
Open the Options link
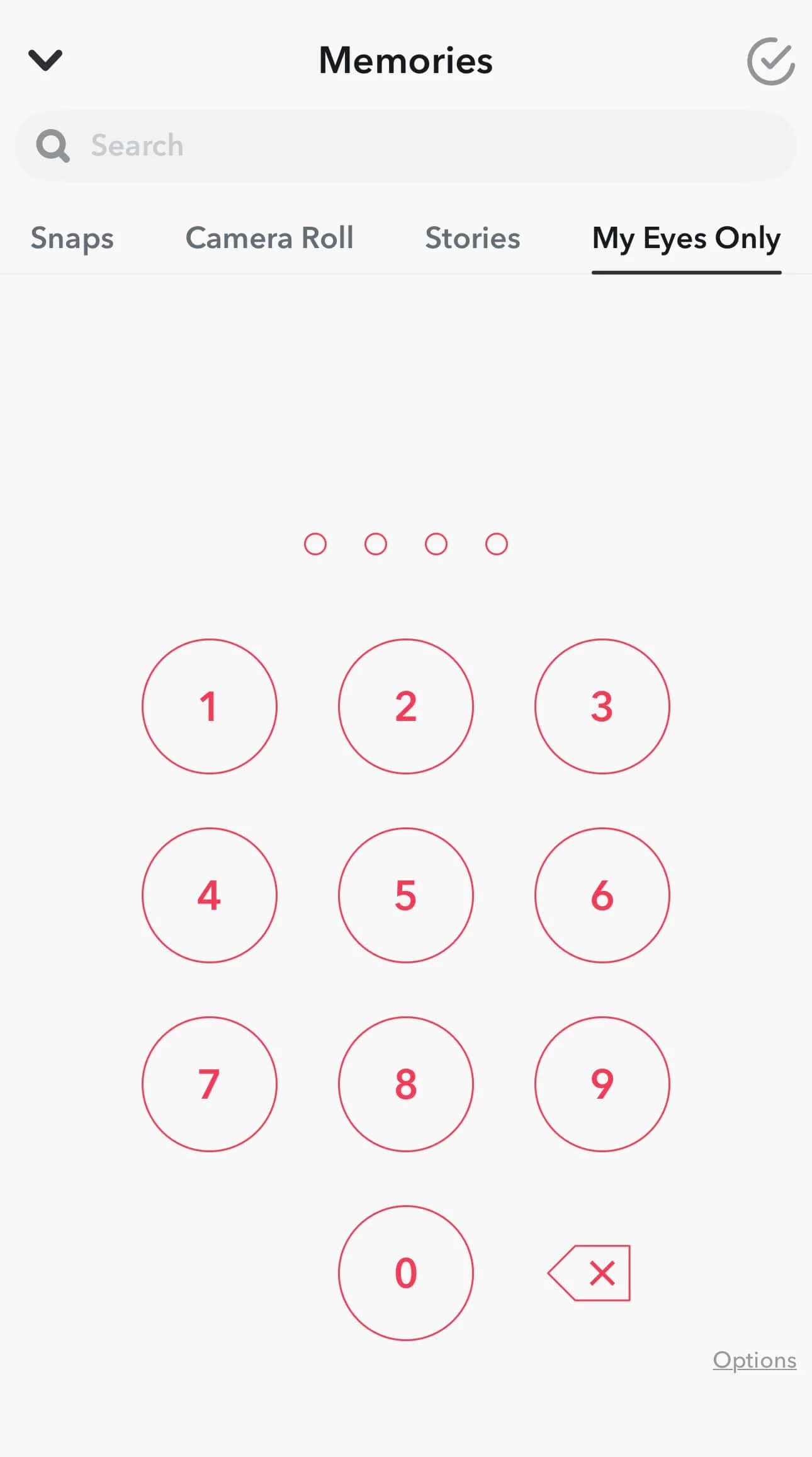[755, 1361]
